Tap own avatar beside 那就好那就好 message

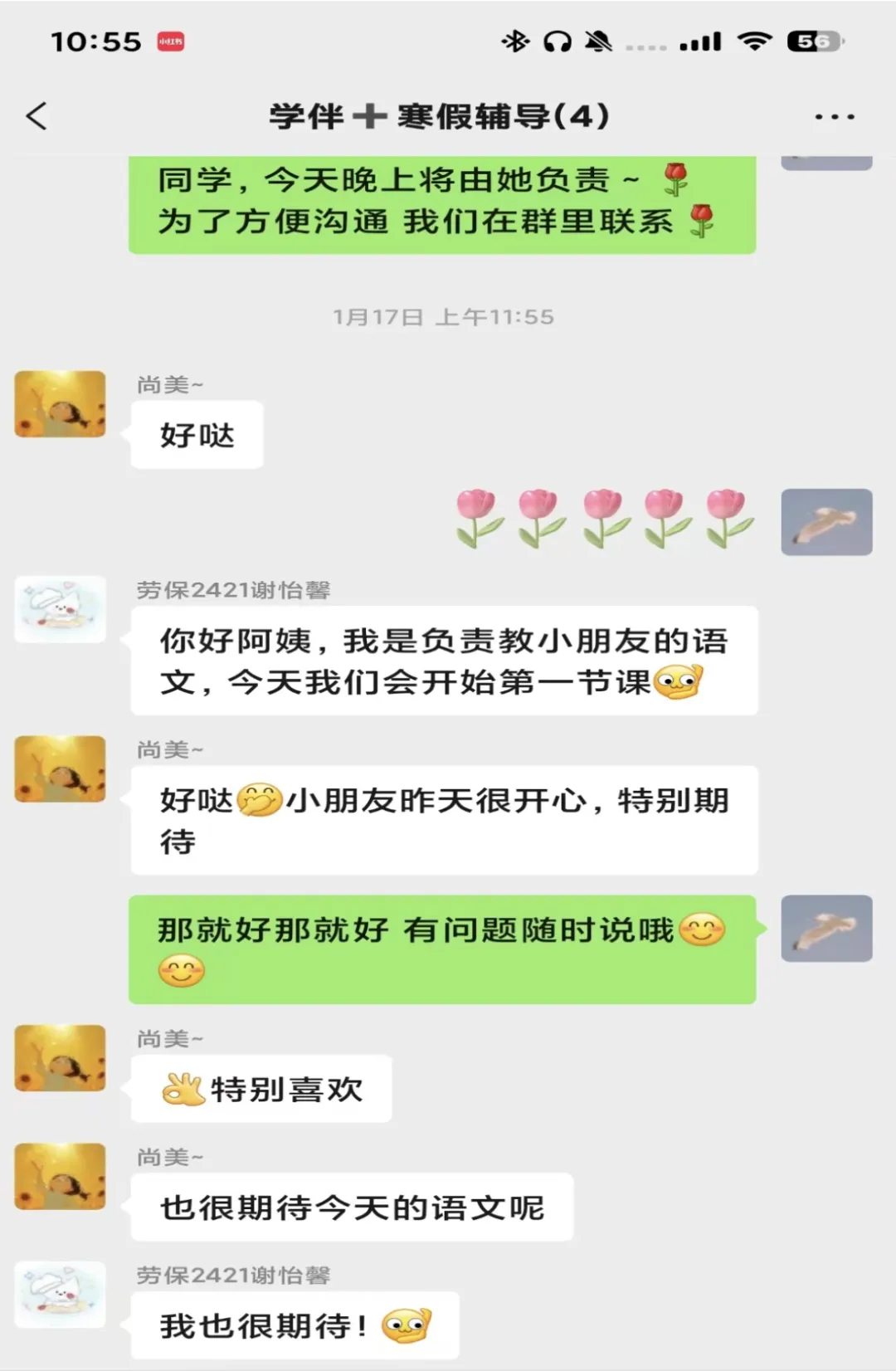tap(826, 929)
